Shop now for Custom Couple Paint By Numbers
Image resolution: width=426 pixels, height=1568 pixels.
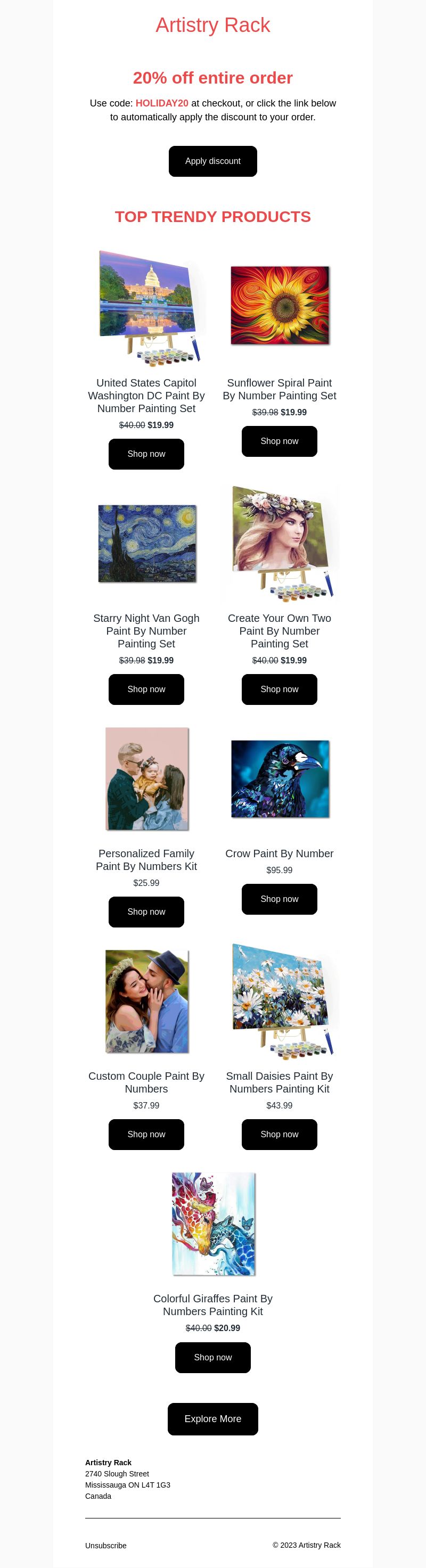[x=146, y=1134]
